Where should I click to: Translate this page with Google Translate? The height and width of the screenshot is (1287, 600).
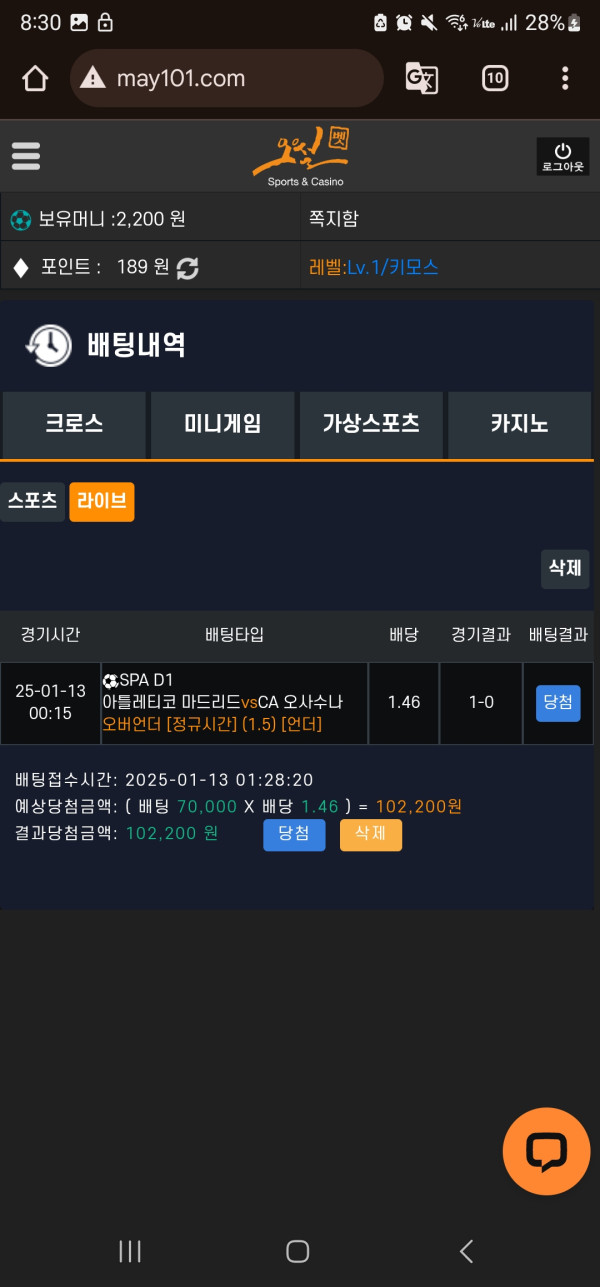click(x=421, y=78)
